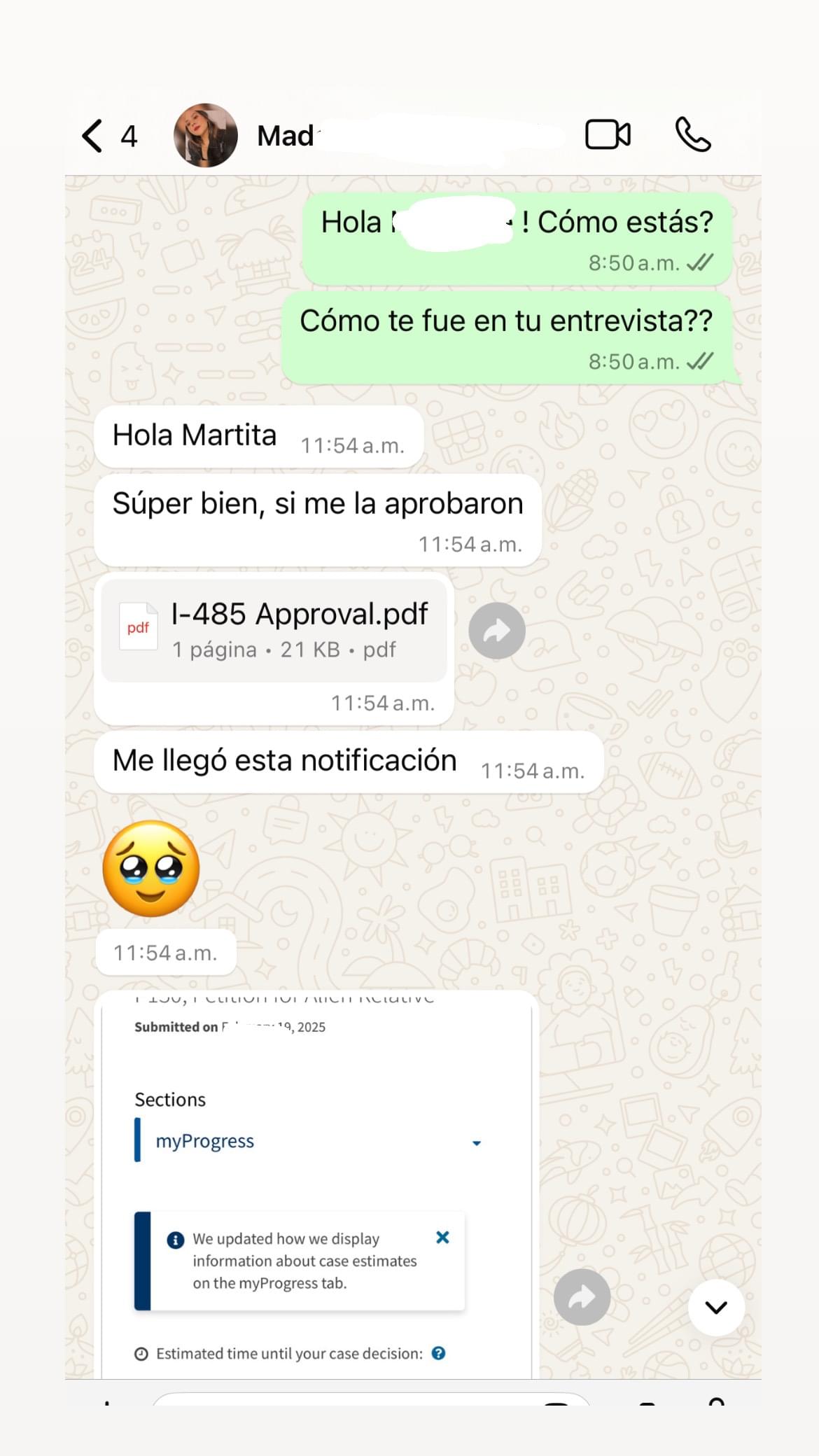The width and height of the screenshot is (819, 1456).
Task: Start a voice call
Action: 692,134
